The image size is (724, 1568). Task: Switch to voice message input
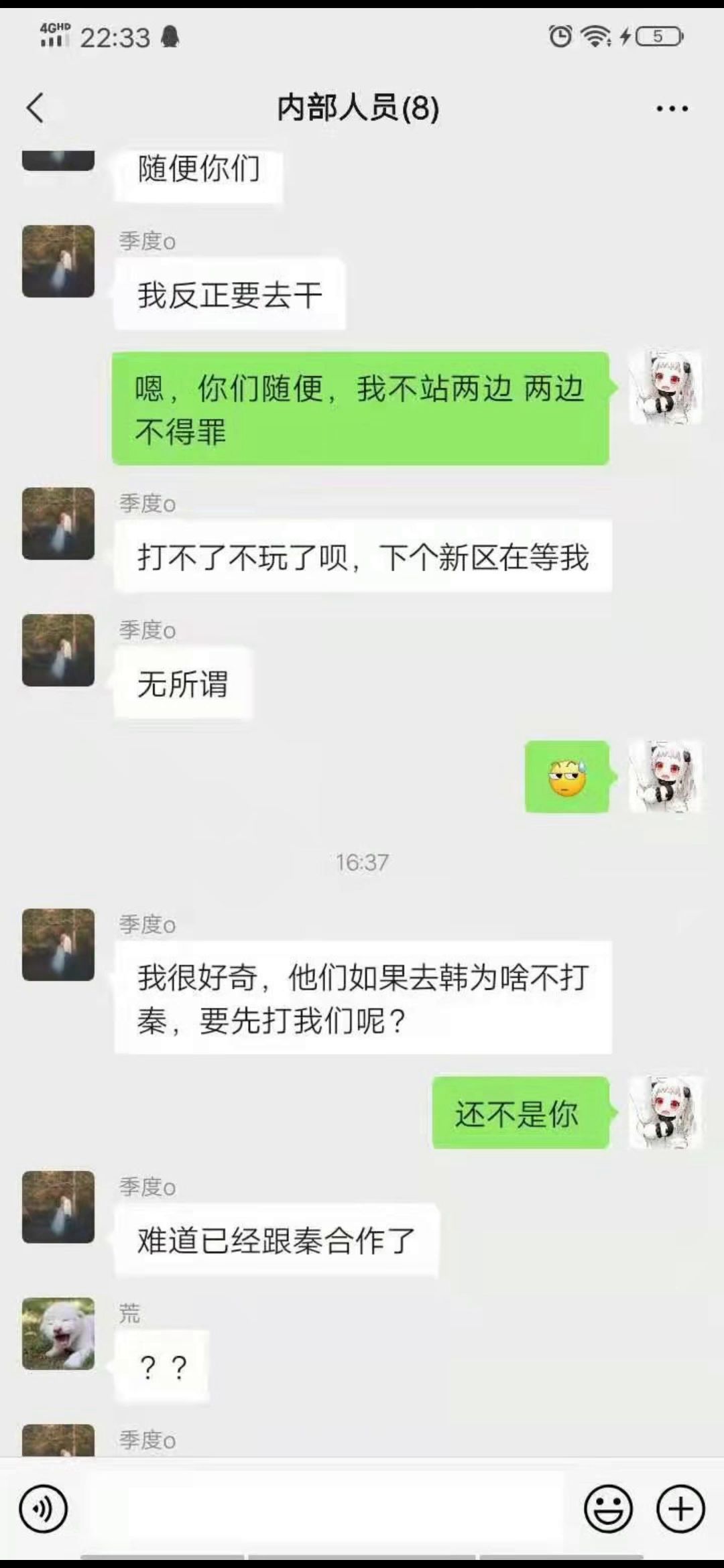[44, 1509]
